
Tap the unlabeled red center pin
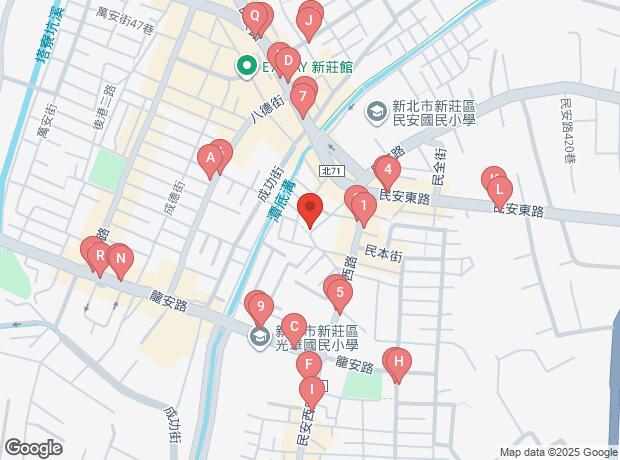pos(310,211)
